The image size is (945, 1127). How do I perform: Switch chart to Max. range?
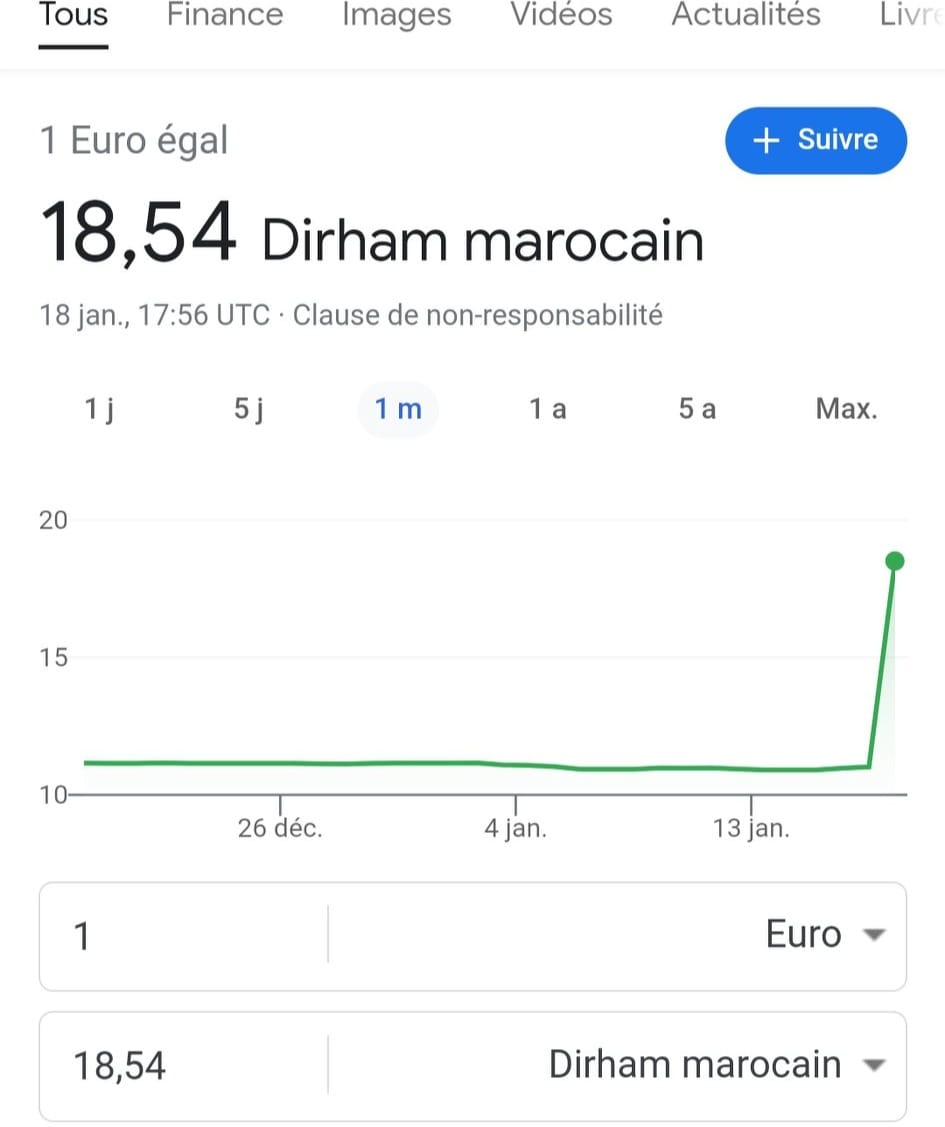846,409
